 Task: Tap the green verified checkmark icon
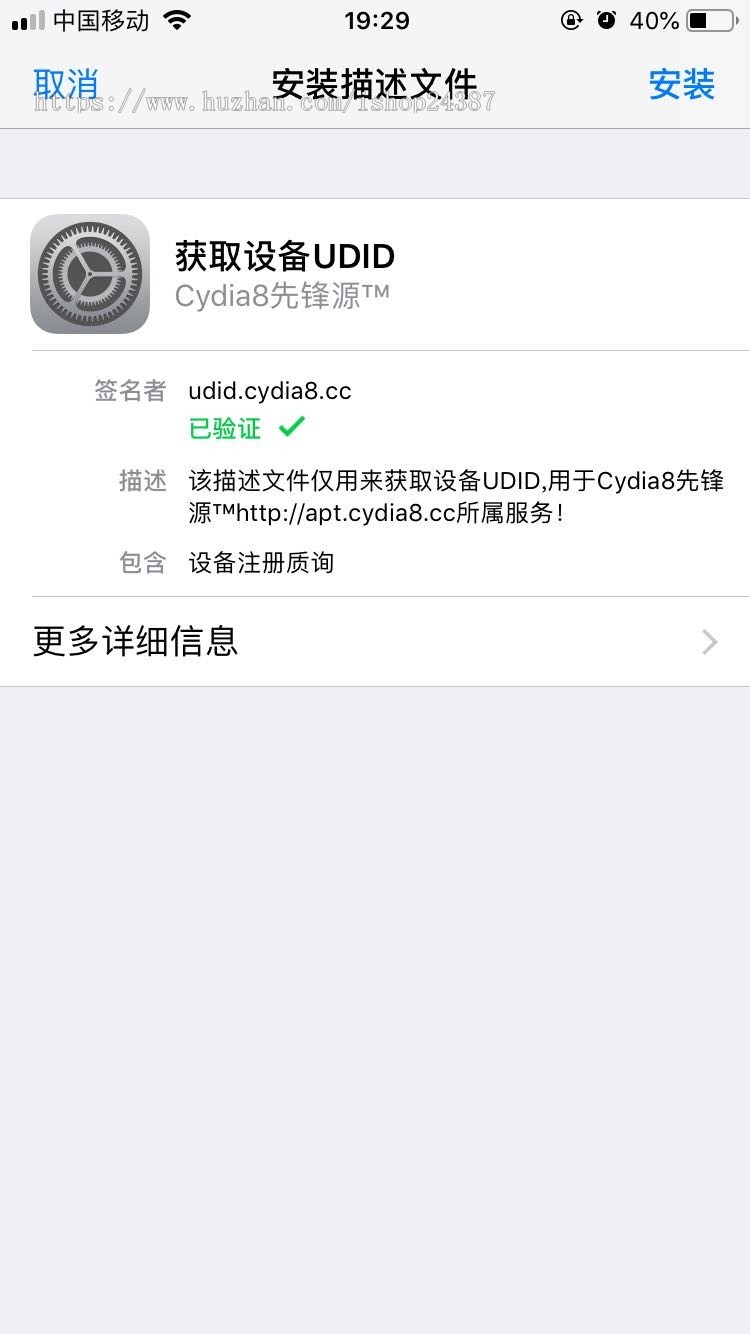point(291,427)
